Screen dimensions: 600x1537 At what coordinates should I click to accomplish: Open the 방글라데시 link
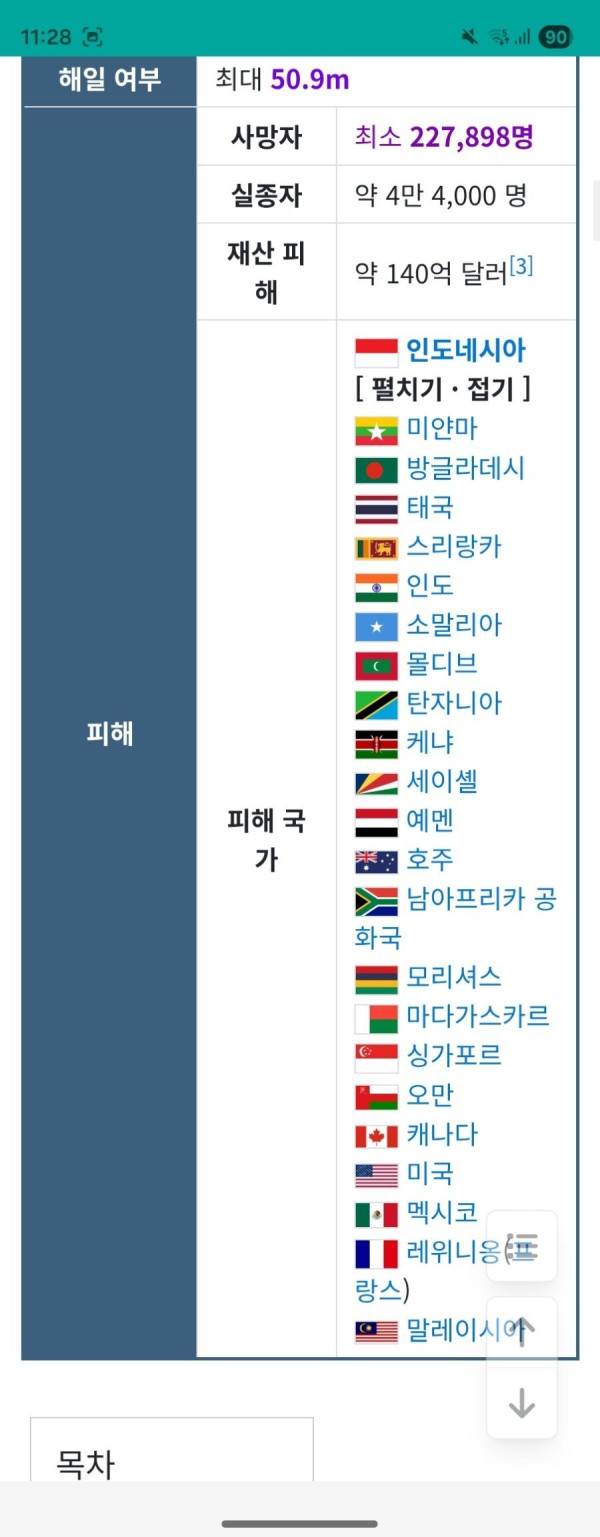465,469
